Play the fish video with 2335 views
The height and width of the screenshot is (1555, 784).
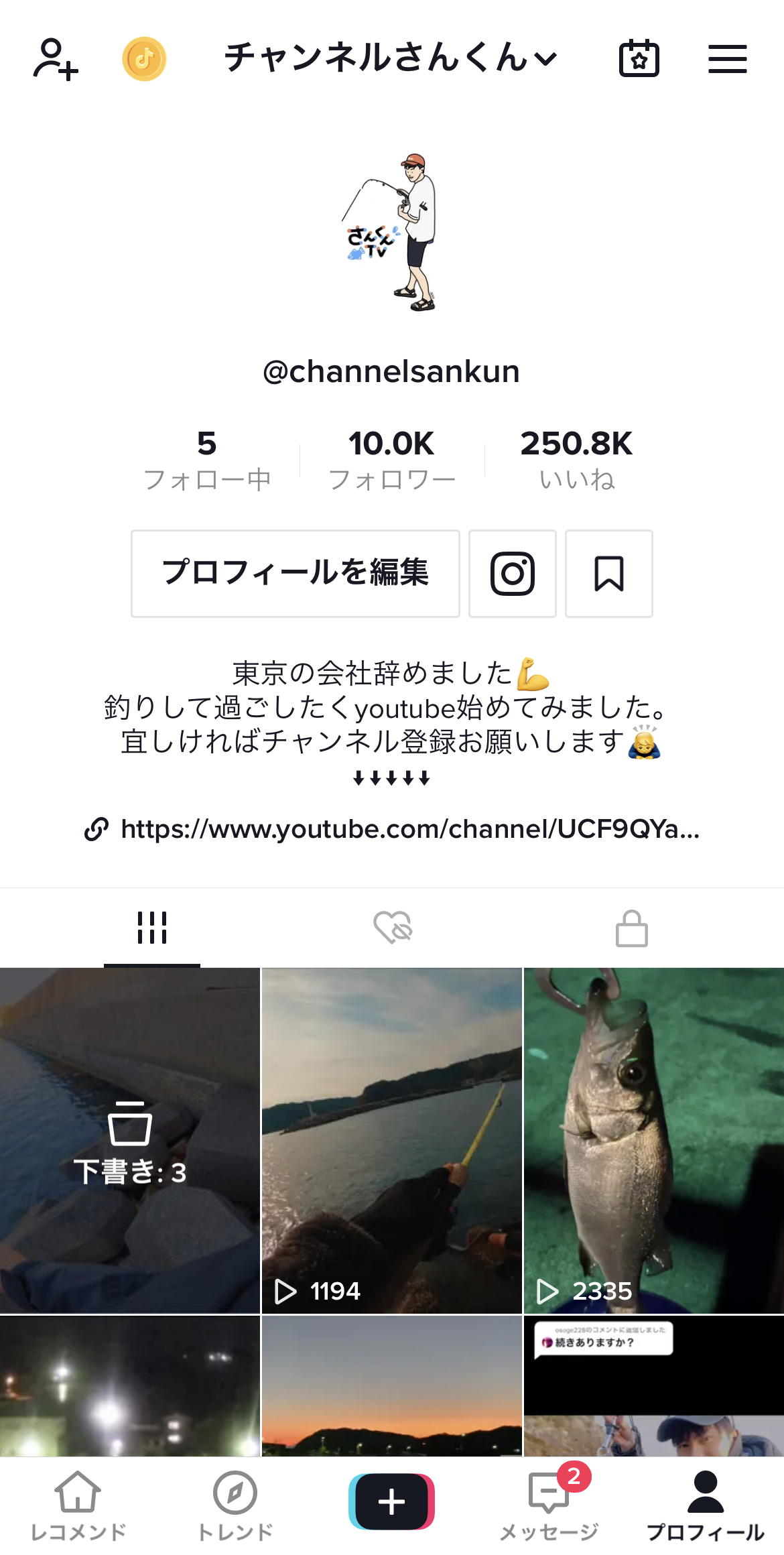pos(654,1140)
